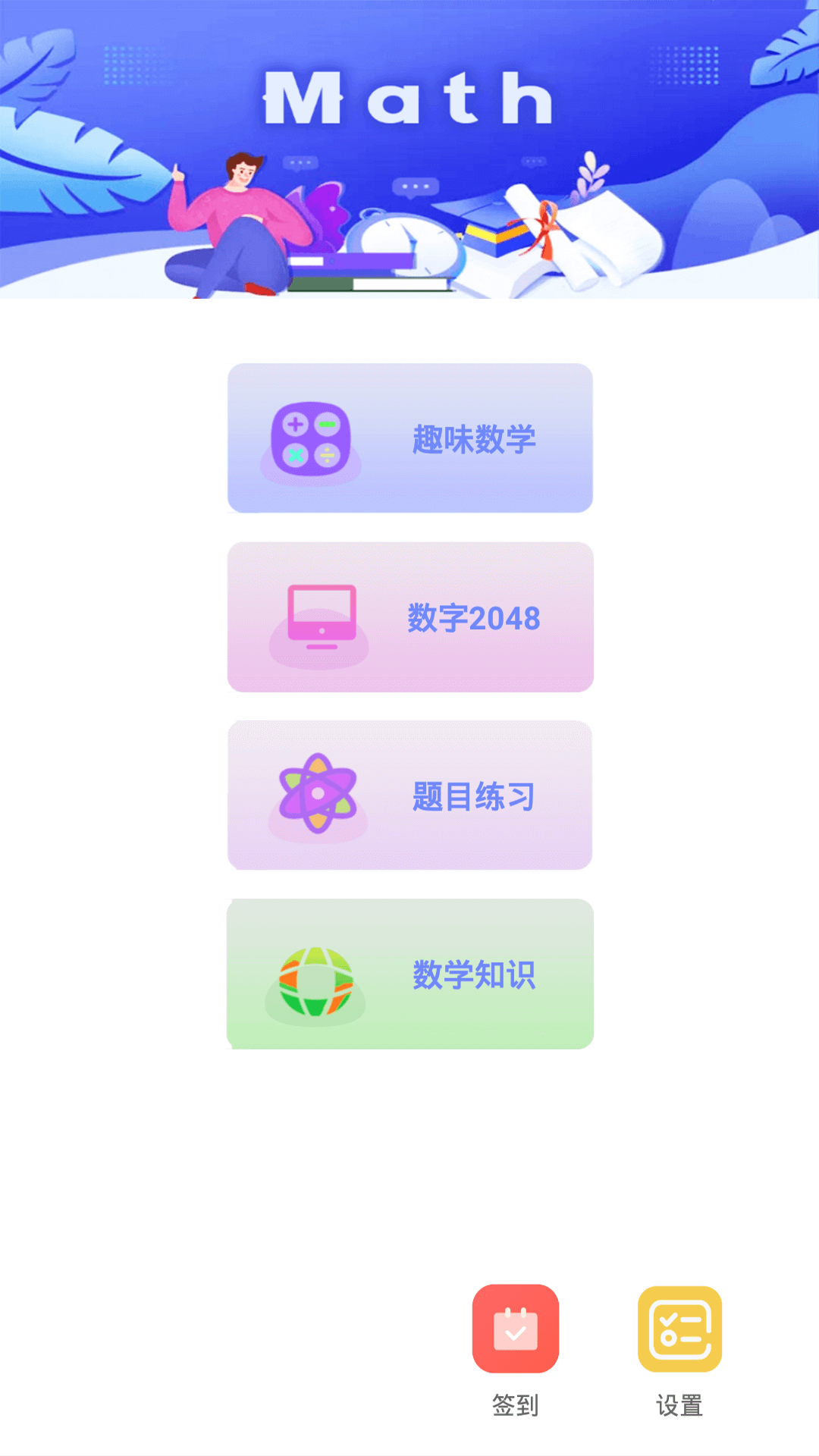The image size is (819, 1456).
Task: Open 设置 settings
Action: click(679, 1329)
